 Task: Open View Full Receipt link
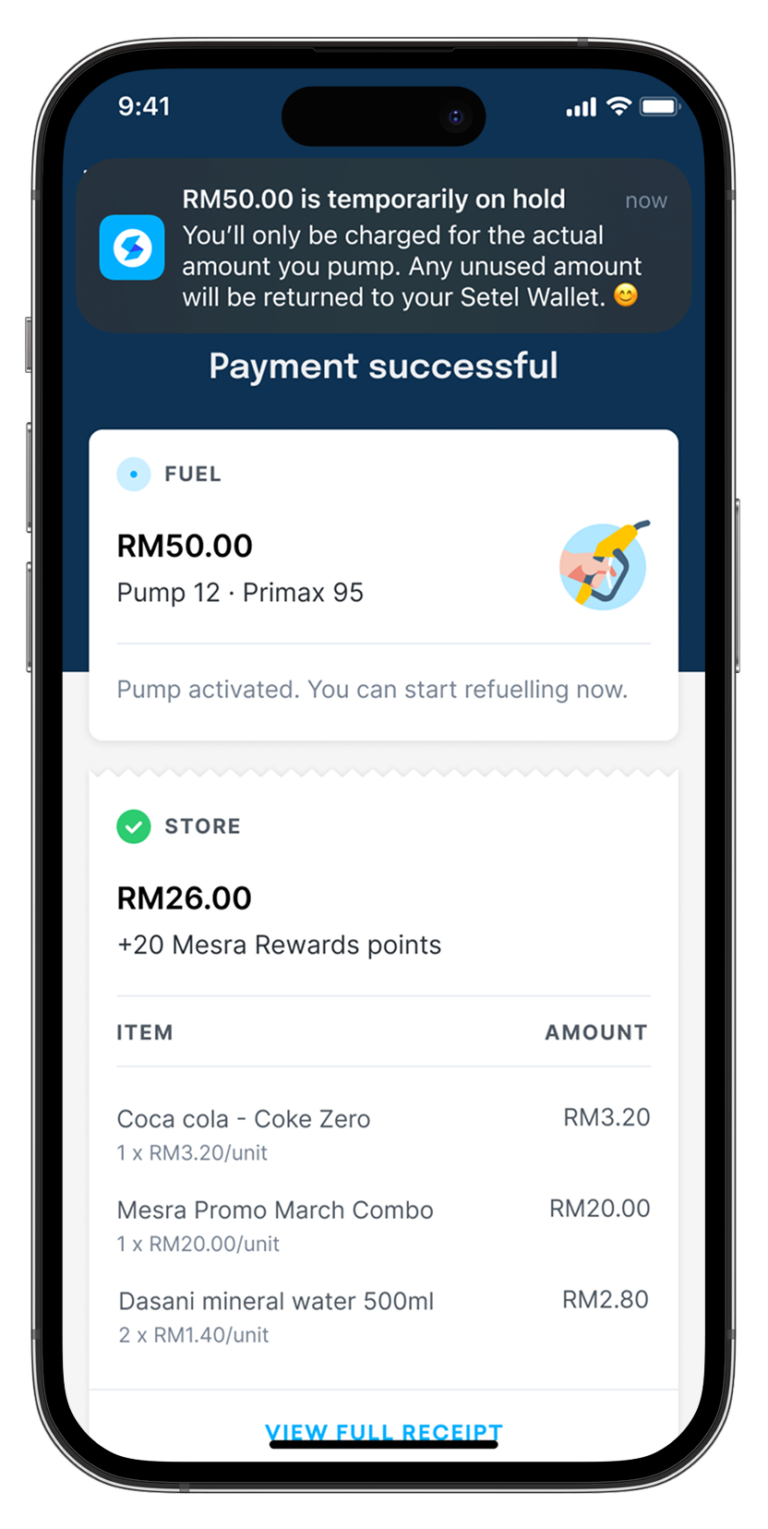tap(384, 1432)
